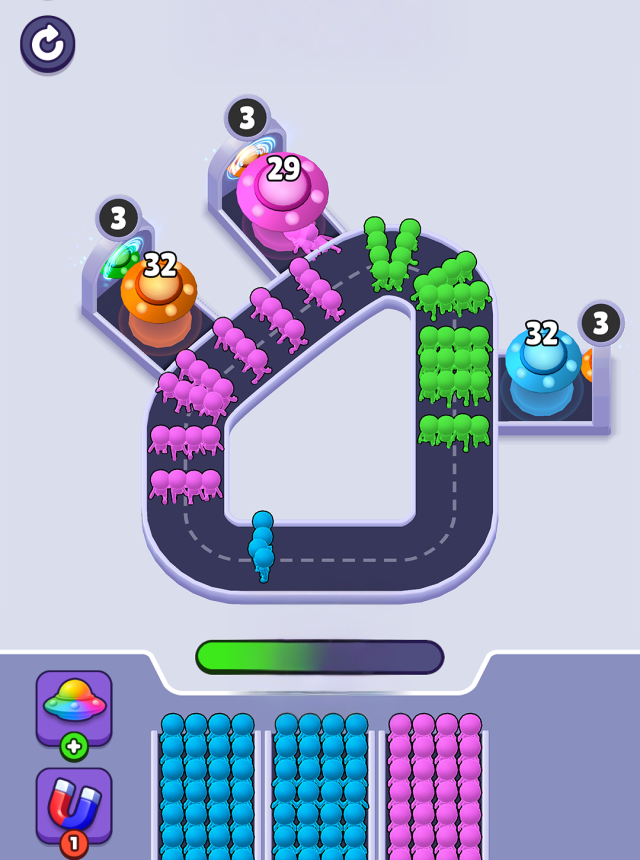640x860 pixels.
Task: Send out the pink crowd column
Action: coord(434,785)
